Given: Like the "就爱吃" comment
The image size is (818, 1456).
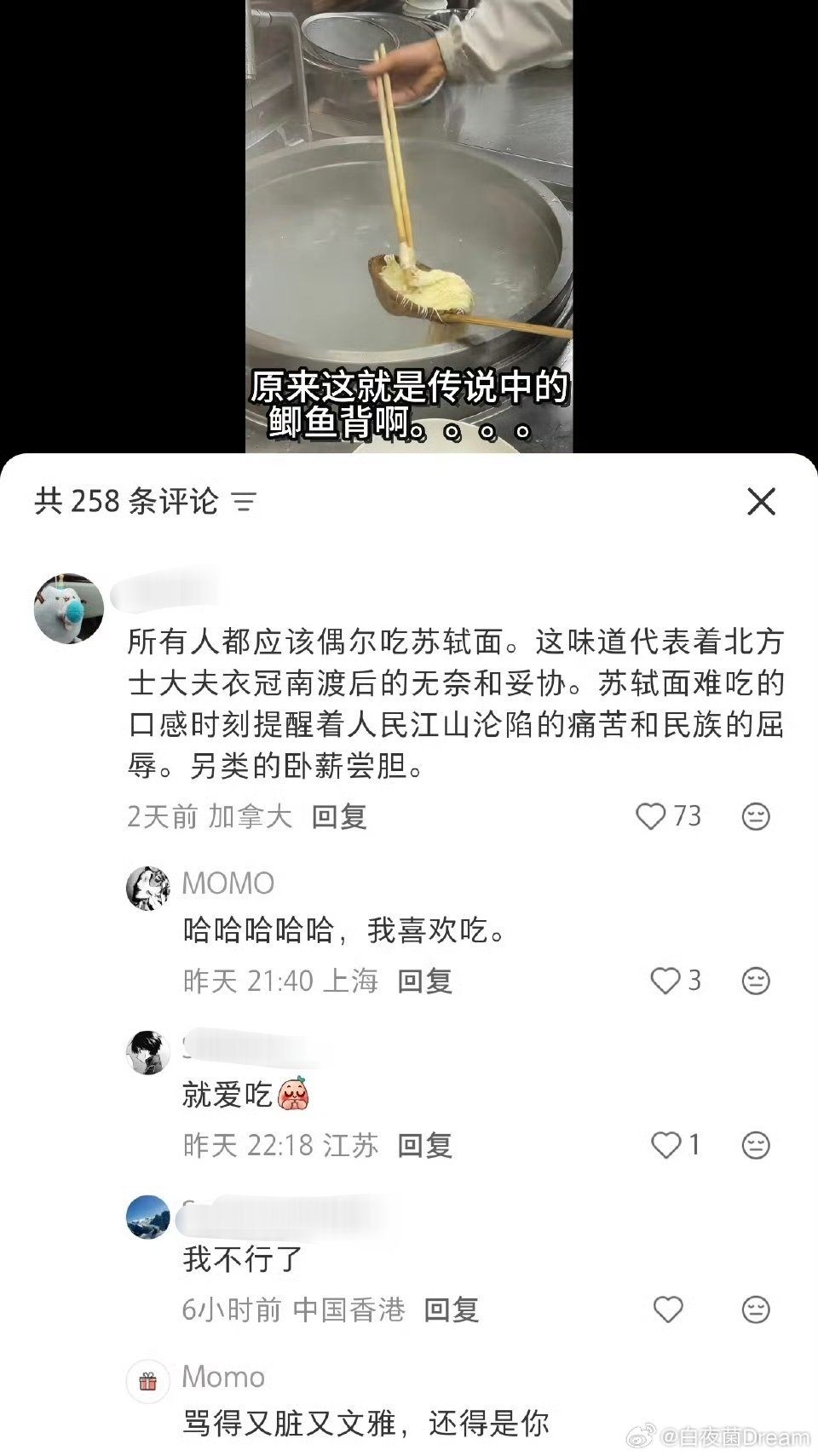Looking at the screenshot, I should tap(664, 1146).
